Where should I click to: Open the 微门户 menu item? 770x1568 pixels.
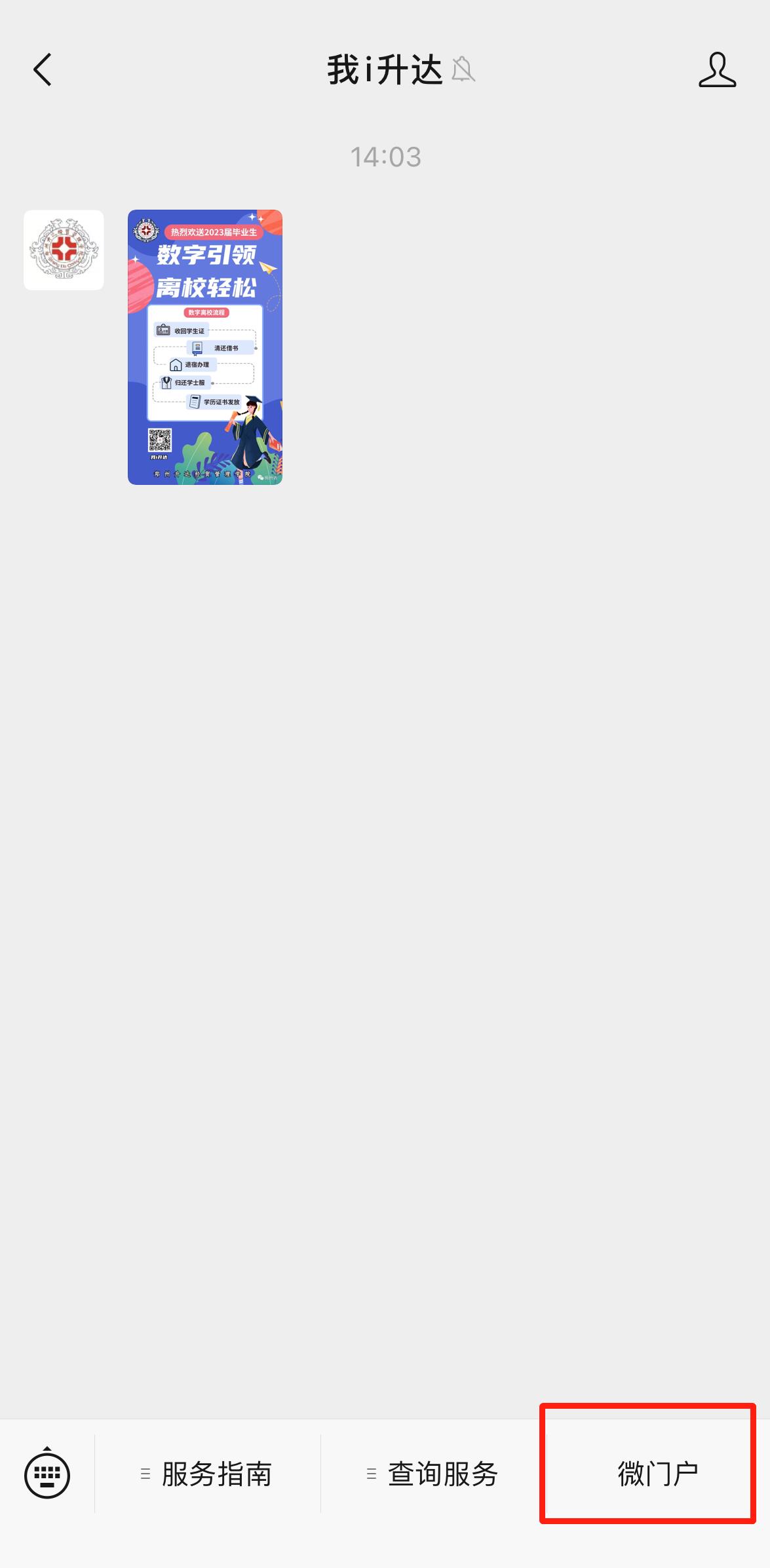(658, 1474)
